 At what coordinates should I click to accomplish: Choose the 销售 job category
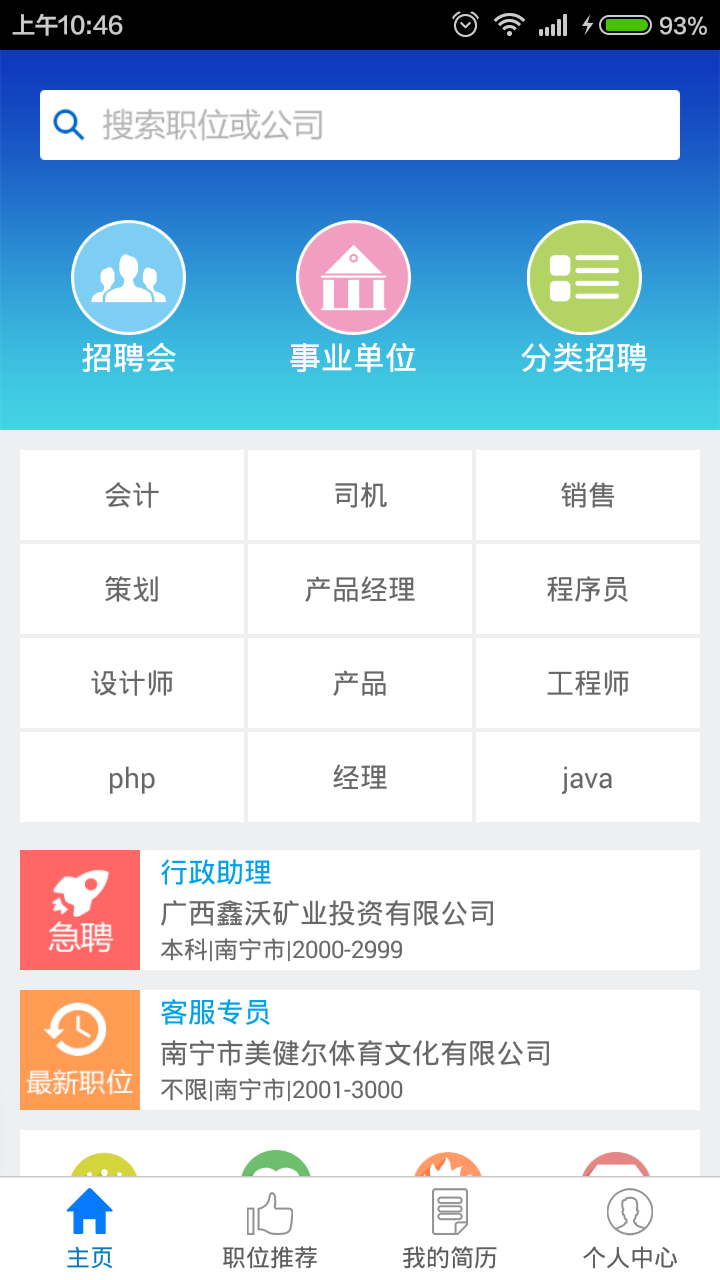pos(588,495)
